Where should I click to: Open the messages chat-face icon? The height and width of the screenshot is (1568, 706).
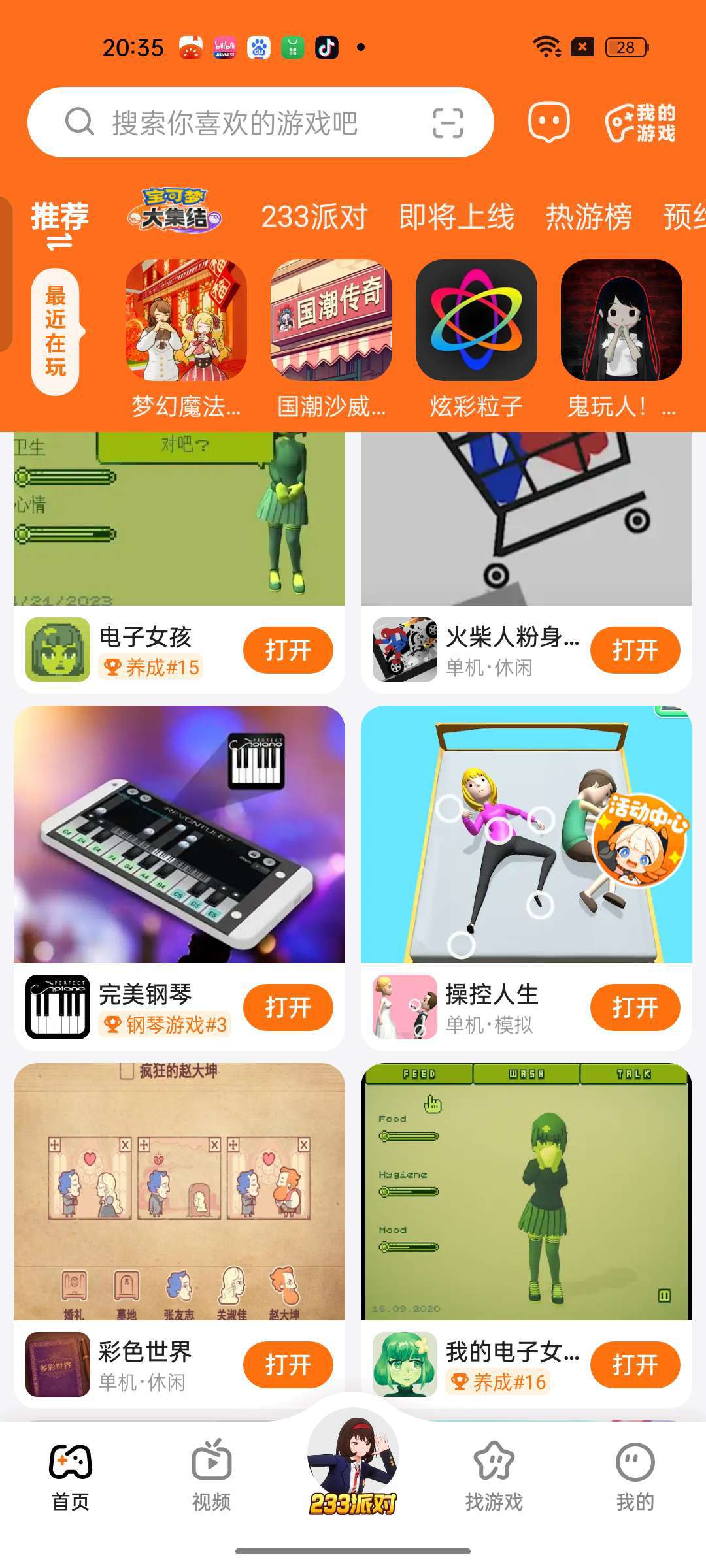coord(548,122)
